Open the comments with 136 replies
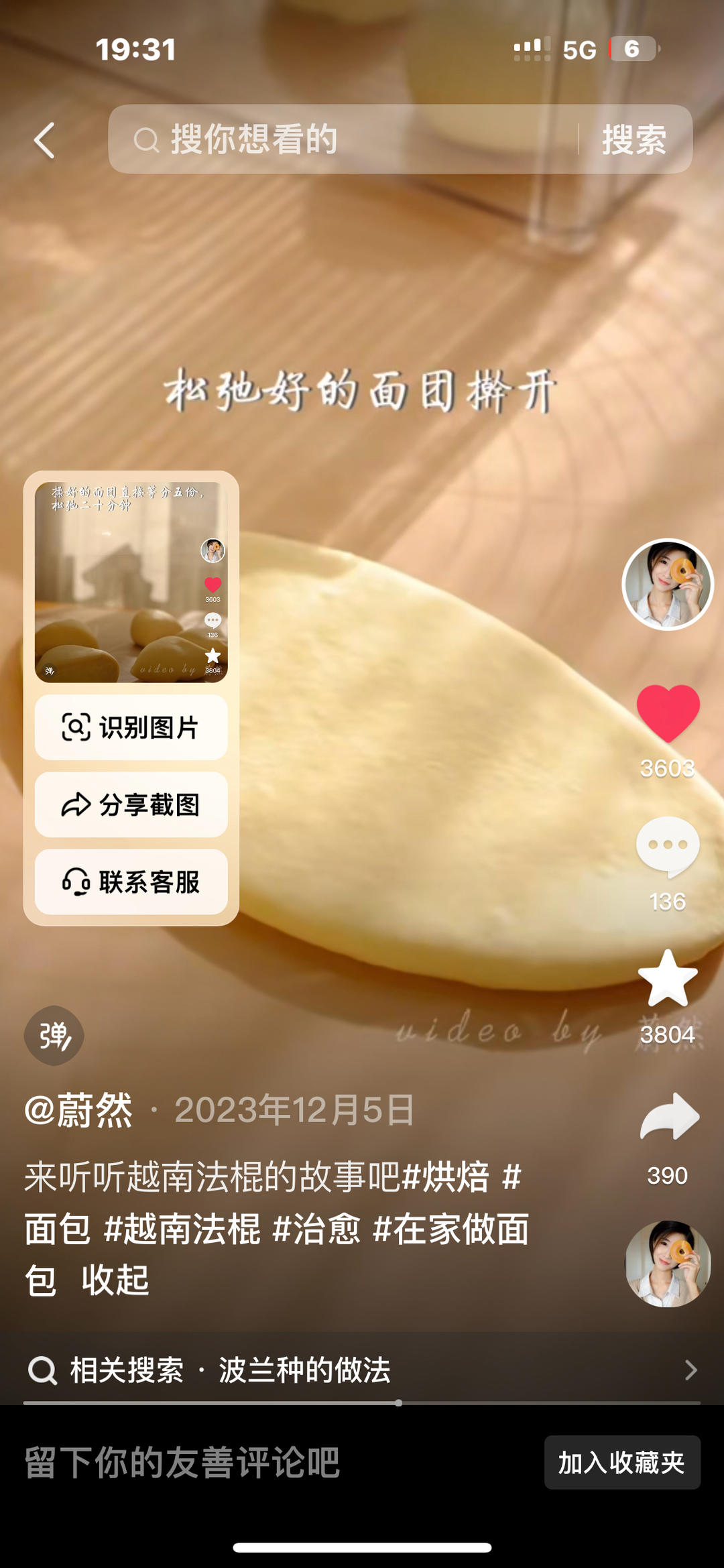The width and height of the screenshot is (724, 1568). tap(668, 847)
